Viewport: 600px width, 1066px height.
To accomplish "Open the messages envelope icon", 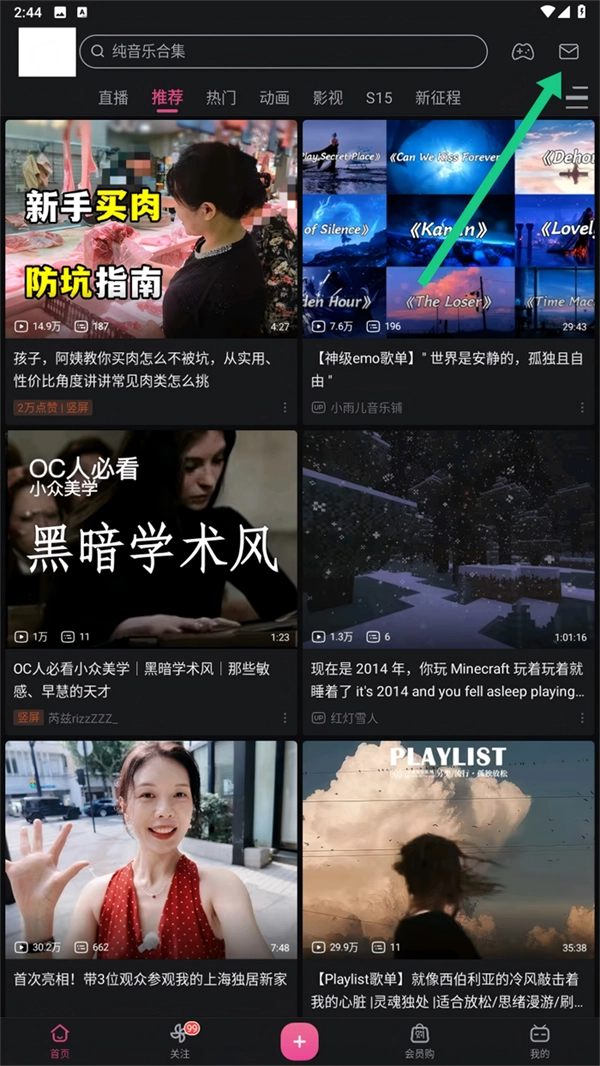I will pos(568,51).
